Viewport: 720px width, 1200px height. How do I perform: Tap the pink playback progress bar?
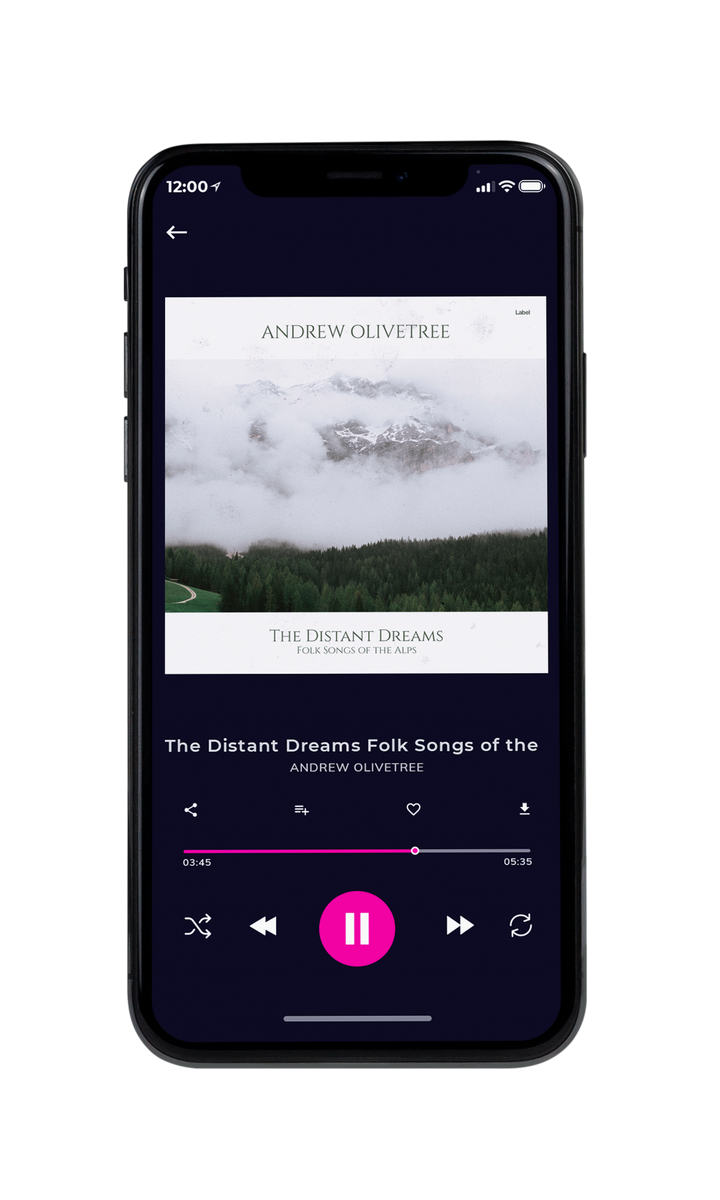[x=357, y=851]
